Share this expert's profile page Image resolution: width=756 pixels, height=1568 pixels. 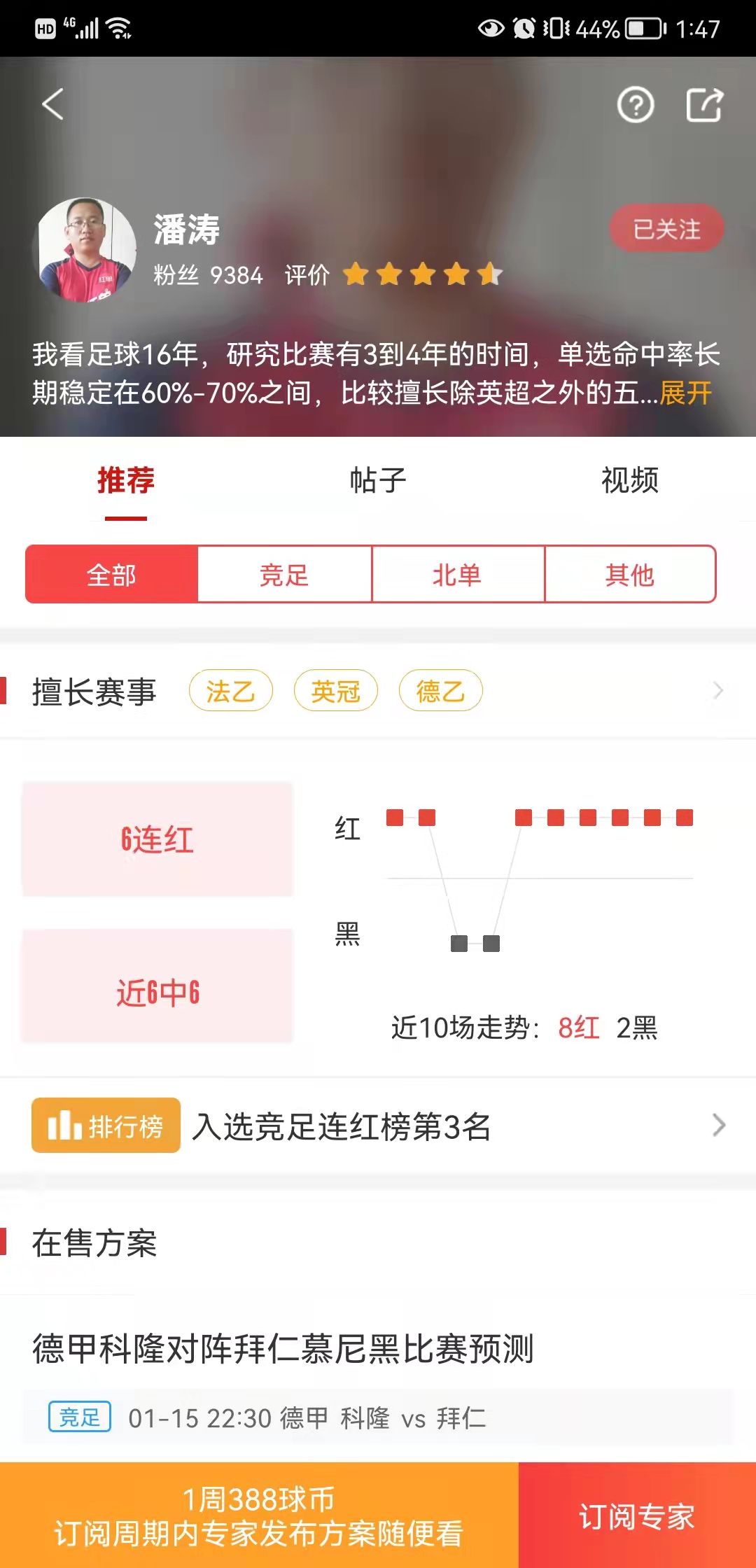click(703, 106)
